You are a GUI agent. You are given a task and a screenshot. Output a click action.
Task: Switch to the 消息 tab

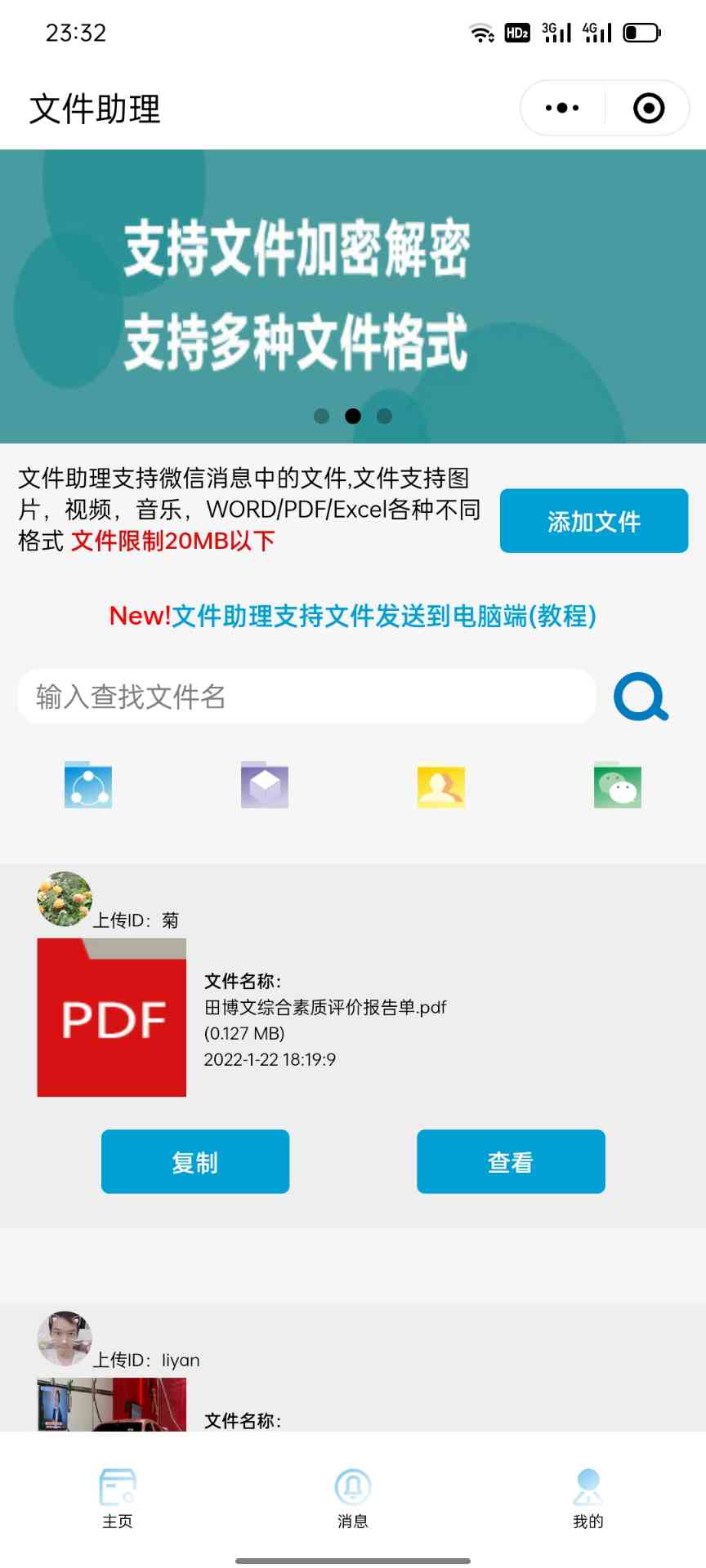pyautogui.click(x=353, y=1498)
